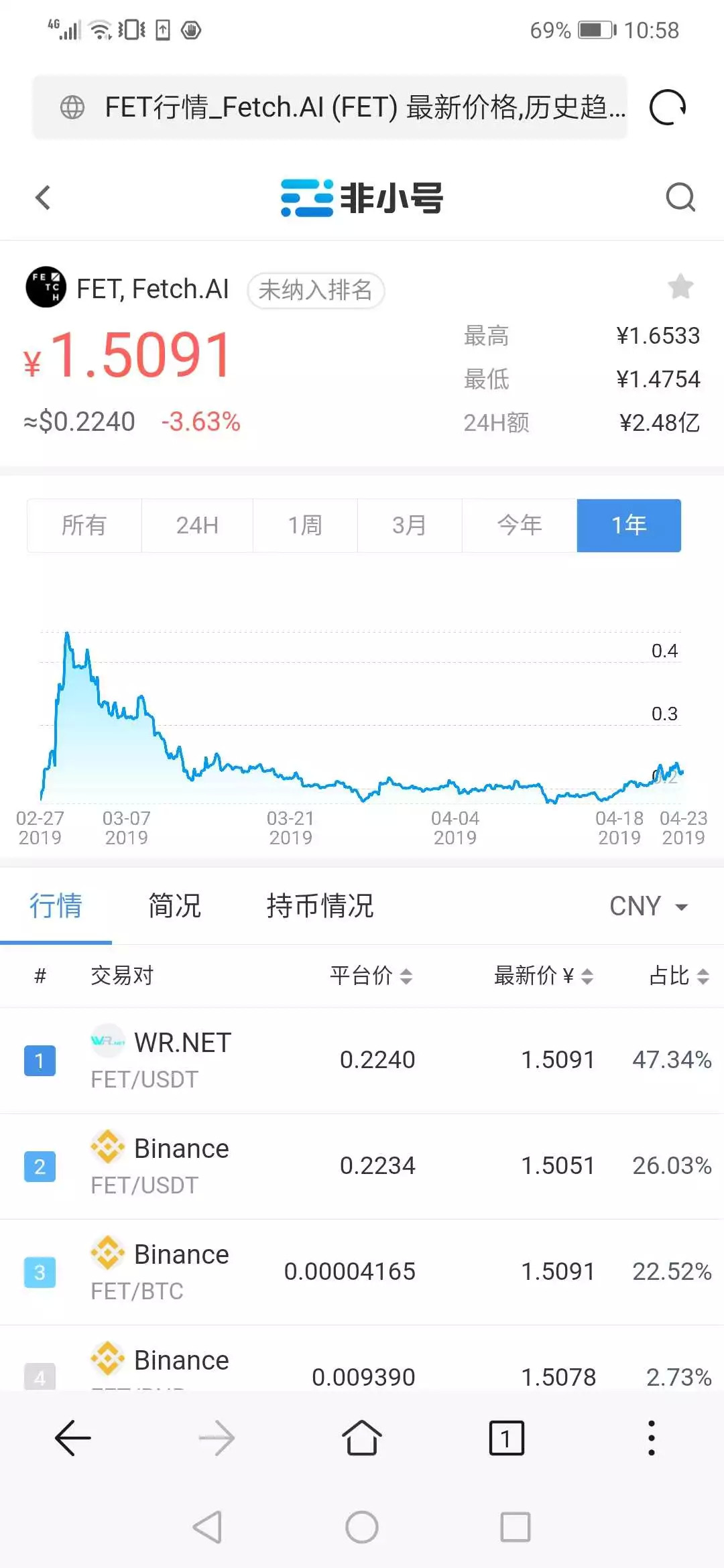Switch the chart to 24H
724x1568 pixels.
point(197,525)
